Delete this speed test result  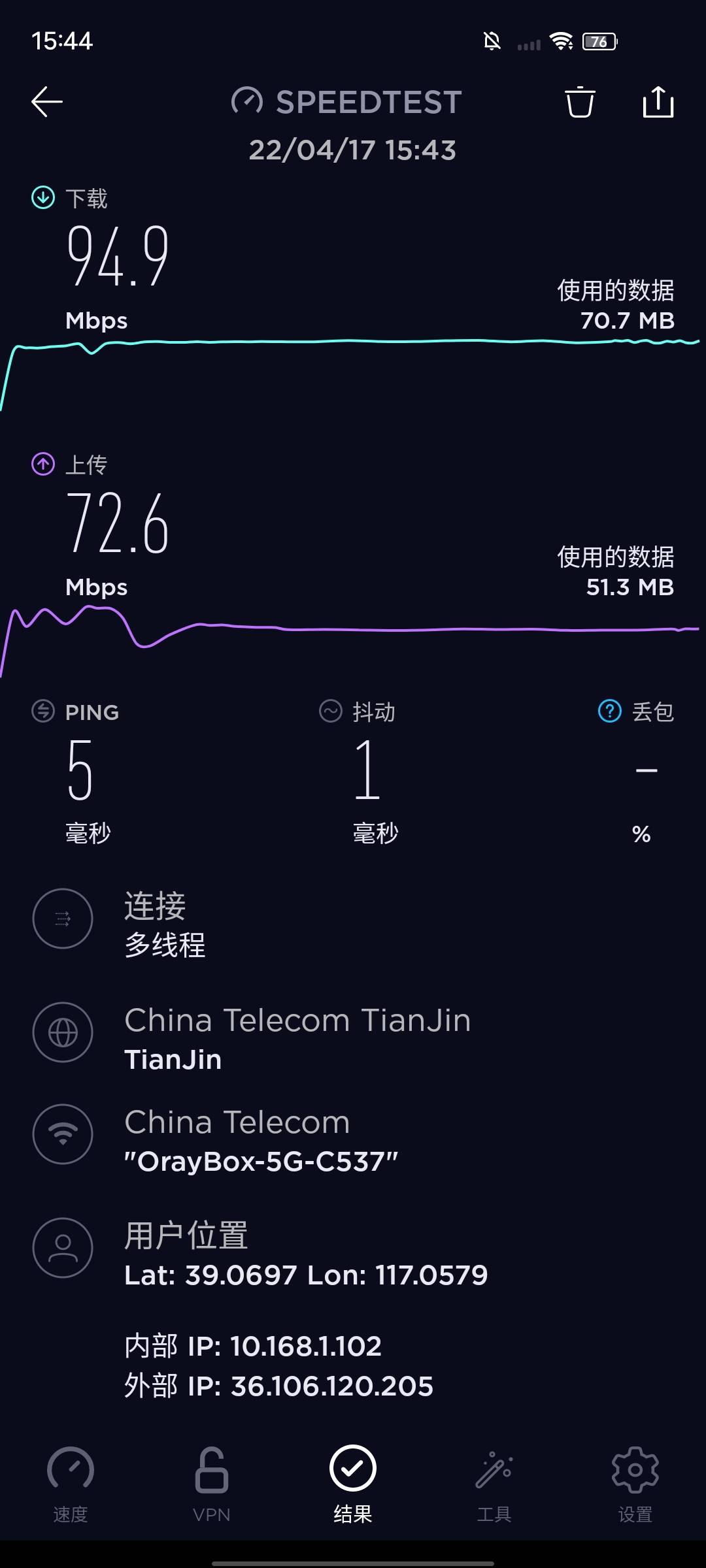coord(579,102)
